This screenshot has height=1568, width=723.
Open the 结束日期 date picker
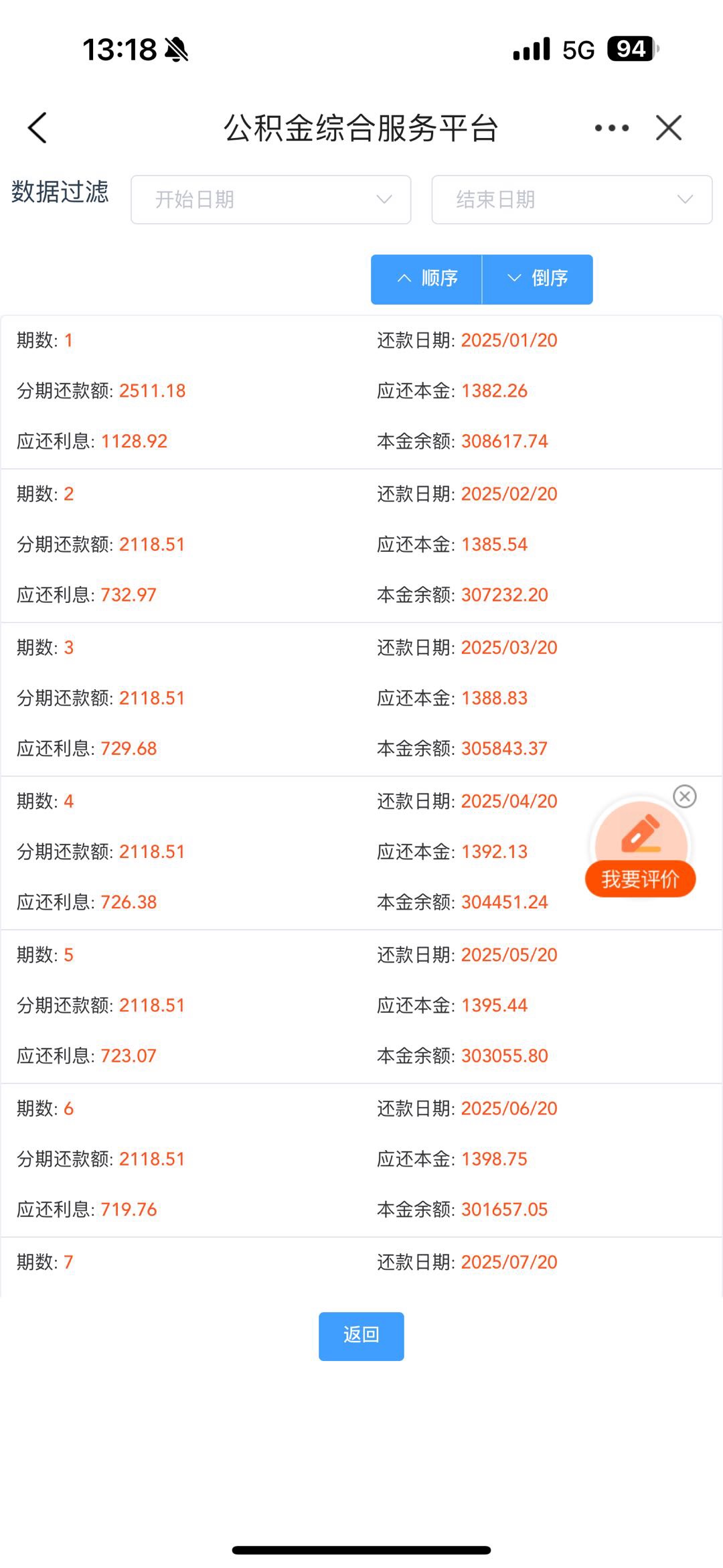click(x=572, y=200)
